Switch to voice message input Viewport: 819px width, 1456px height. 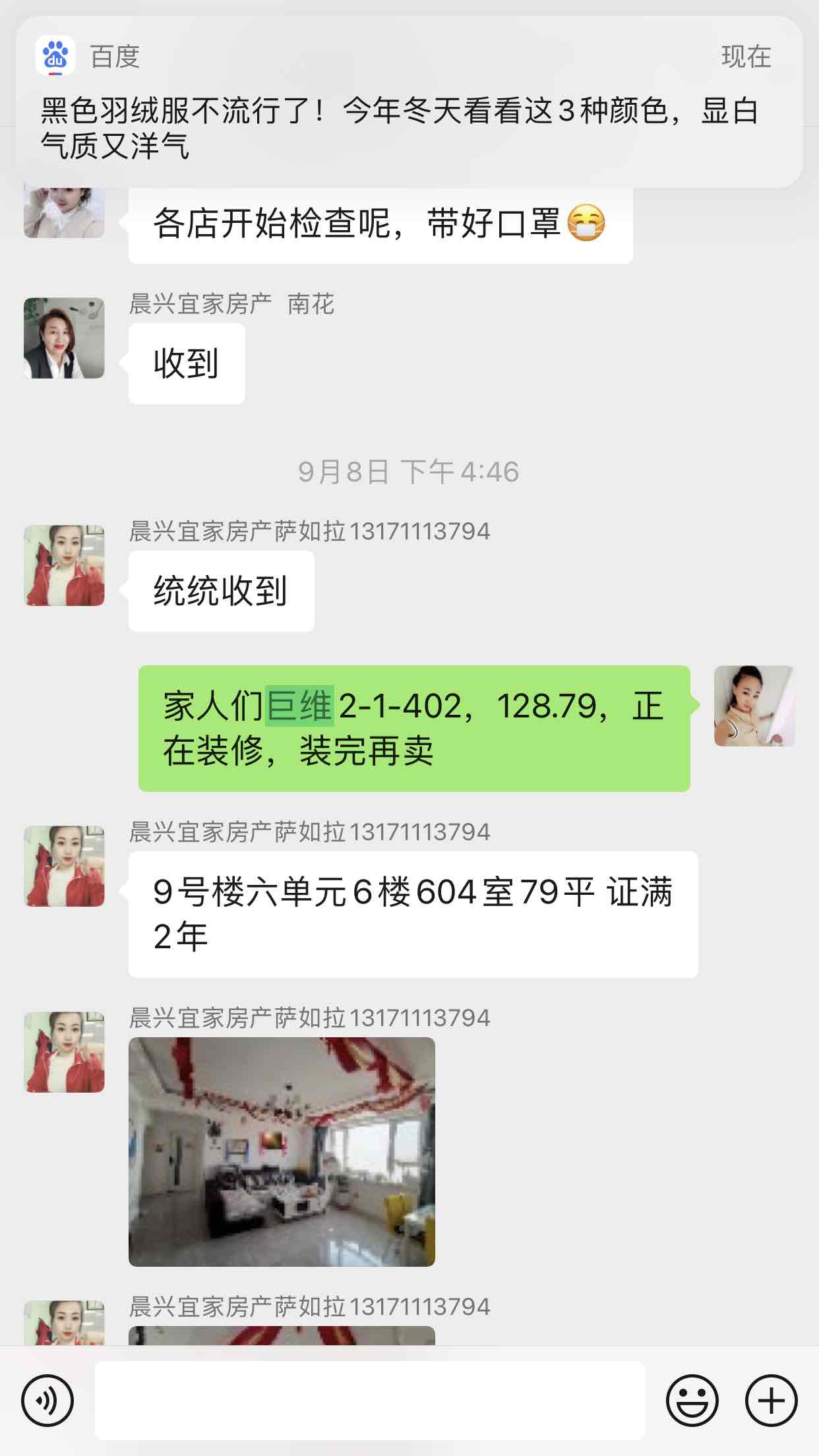(47, 1401)
